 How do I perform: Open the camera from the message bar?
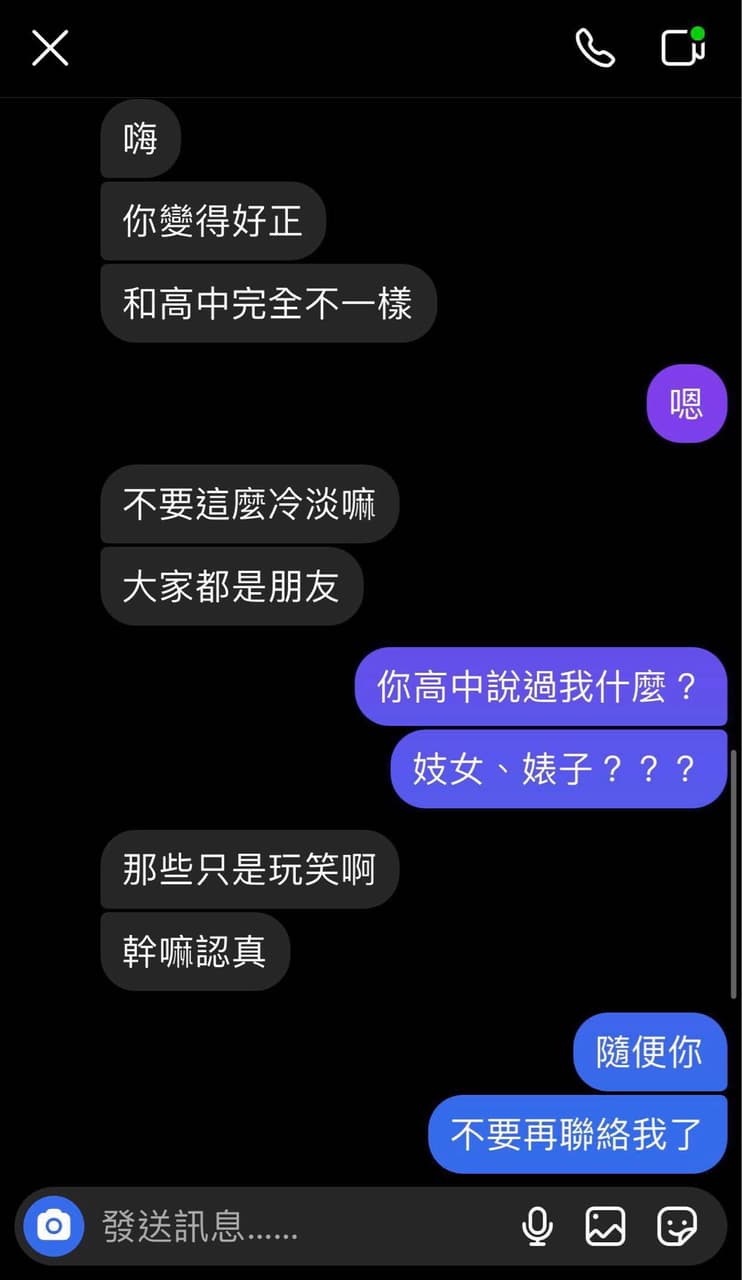54,1225
